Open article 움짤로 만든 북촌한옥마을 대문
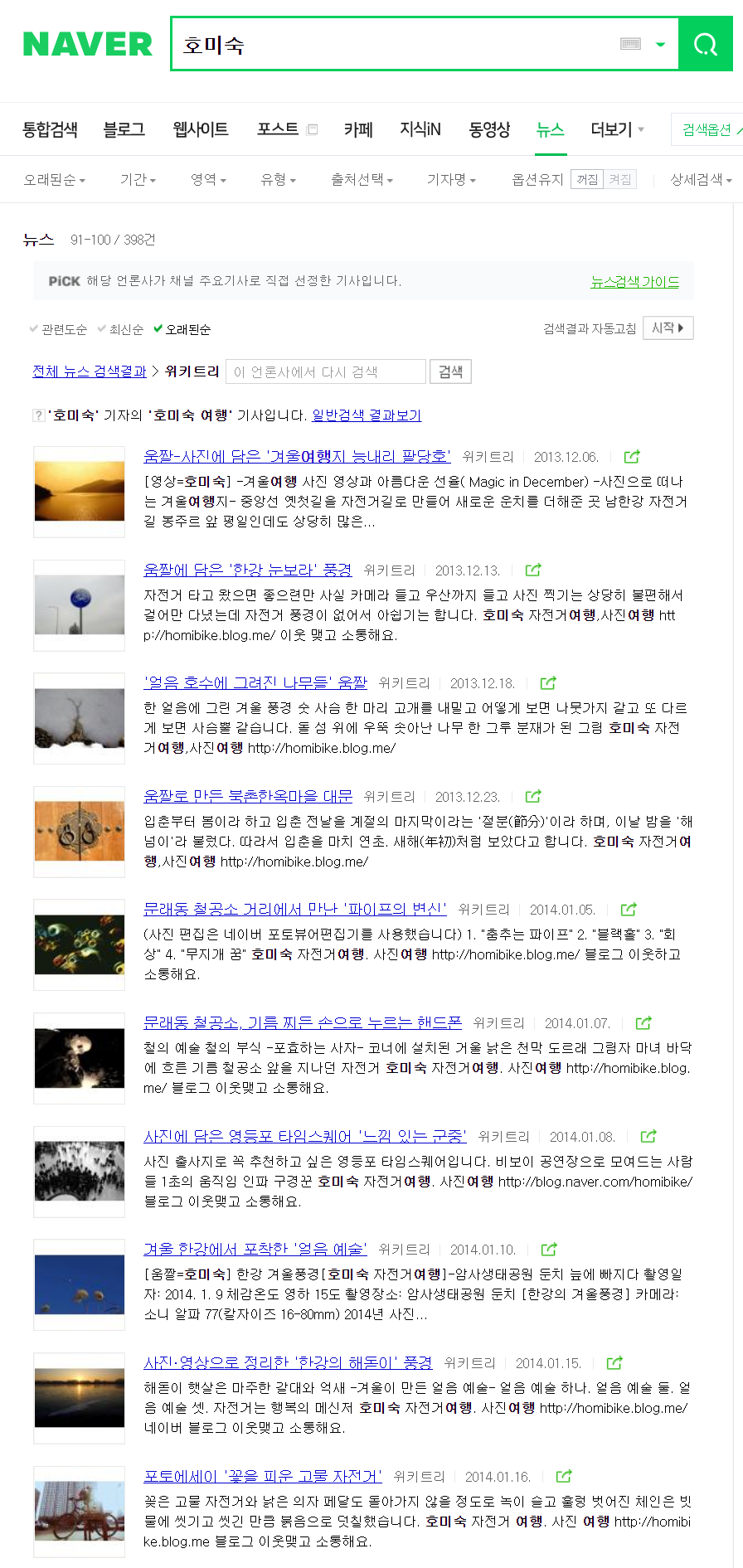 247,796
